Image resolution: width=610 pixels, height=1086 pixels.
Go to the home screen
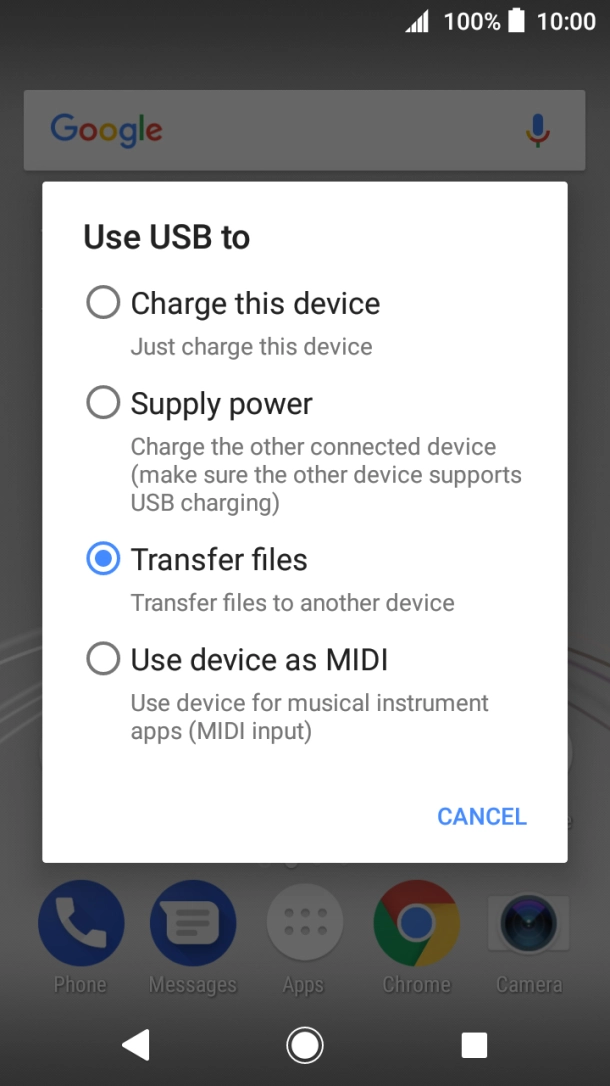pyautogui.click(x=305, y=1045)
